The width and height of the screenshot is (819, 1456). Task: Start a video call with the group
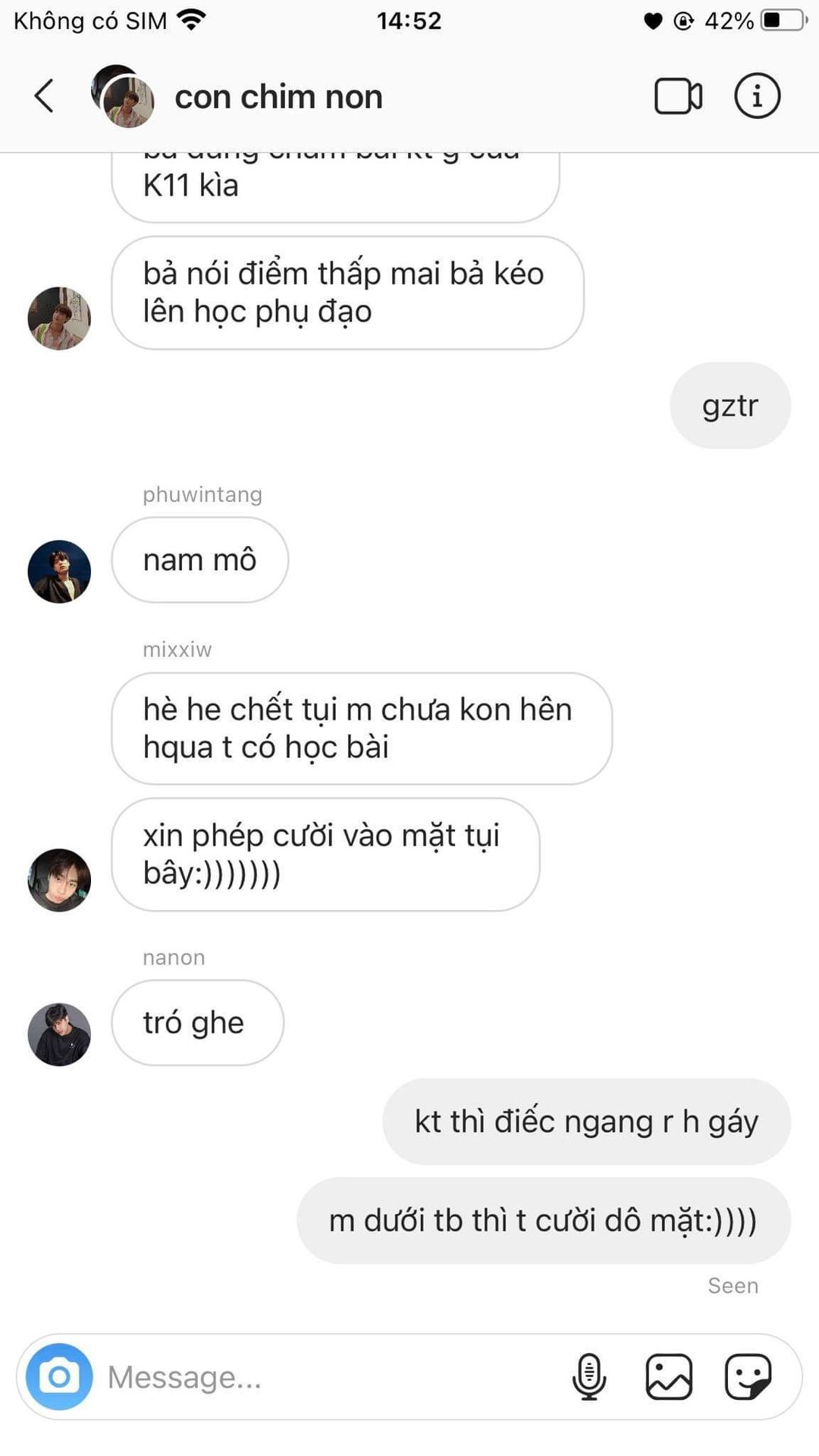pyautogui.click(x=678, y=96)
